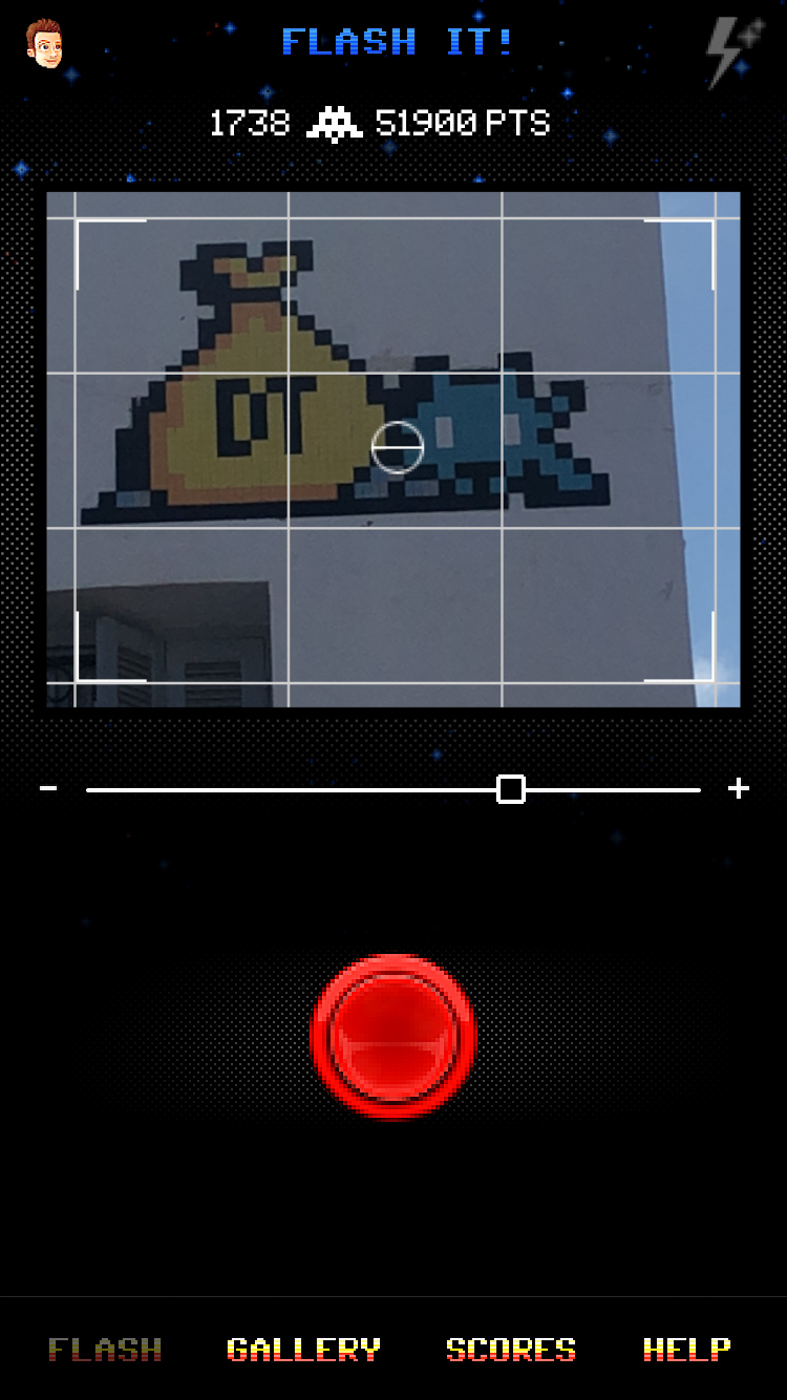Increase zoom with the plus sign

[738, 789]
